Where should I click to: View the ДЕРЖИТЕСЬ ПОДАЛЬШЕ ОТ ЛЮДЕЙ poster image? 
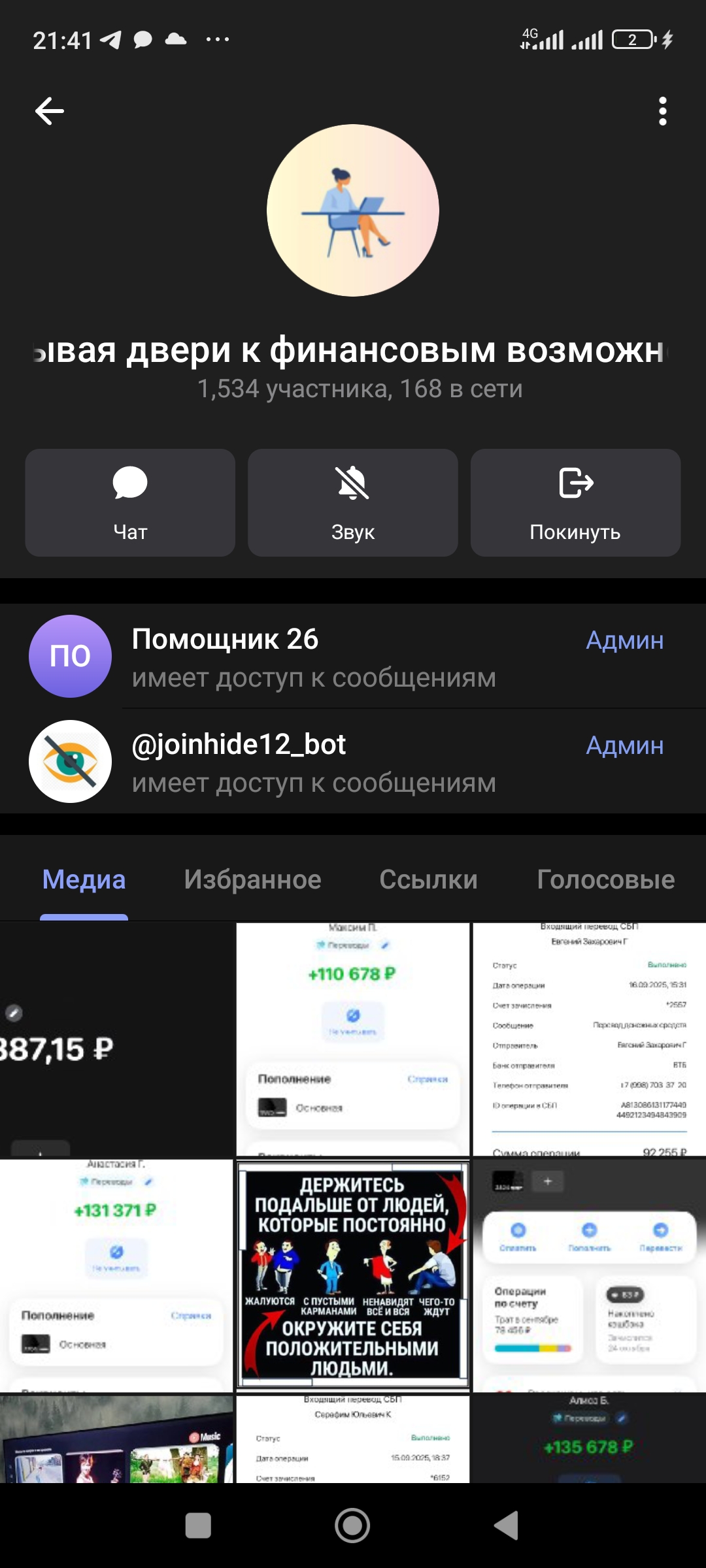[x=353, y=1275]
